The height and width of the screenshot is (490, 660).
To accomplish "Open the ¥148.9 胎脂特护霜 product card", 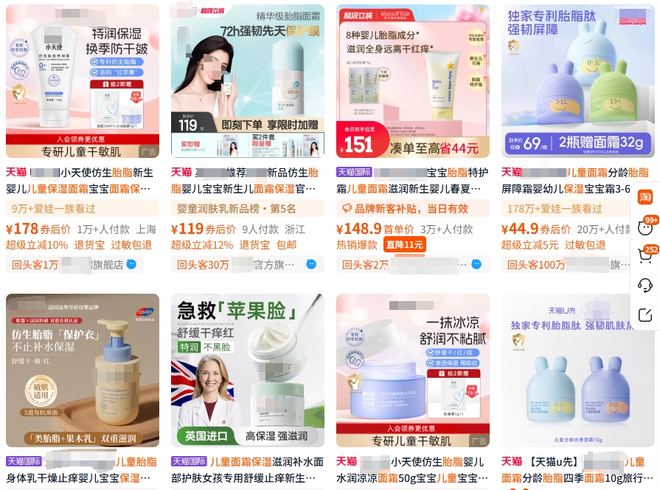I will (x=411, y=80).
